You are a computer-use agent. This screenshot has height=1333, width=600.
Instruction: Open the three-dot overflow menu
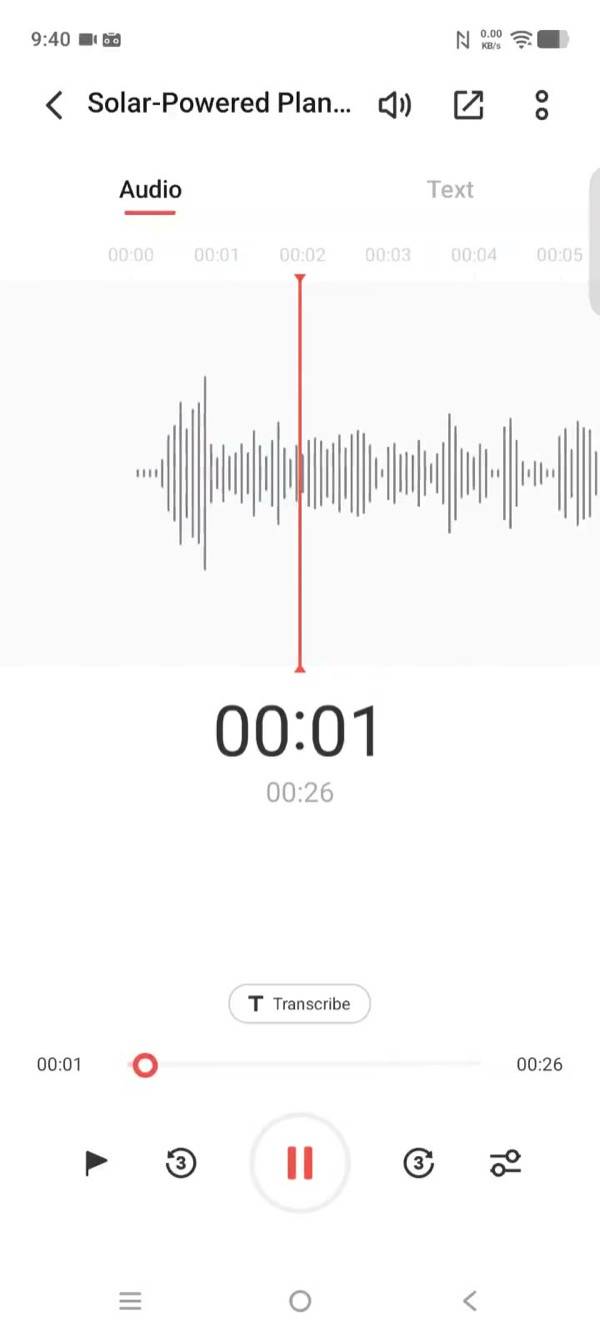[x=541, y=105]
